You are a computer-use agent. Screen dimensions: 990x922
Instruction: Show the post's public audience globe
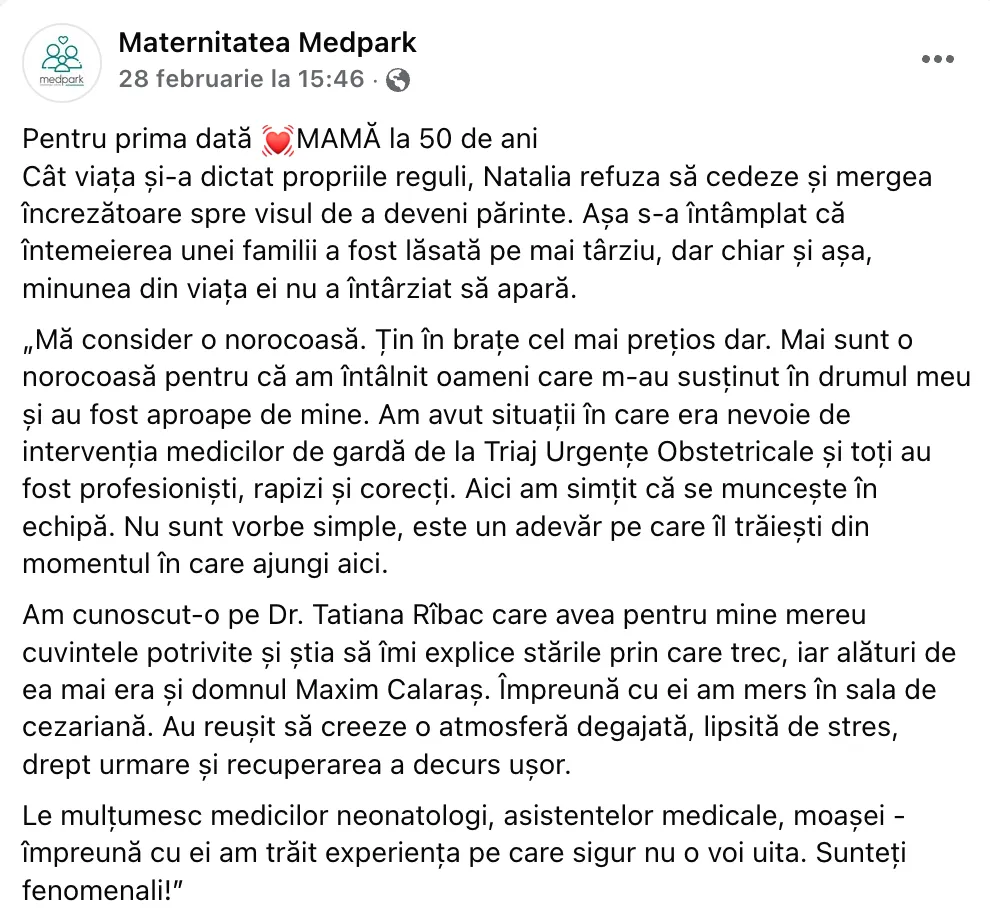click(397, 79)
